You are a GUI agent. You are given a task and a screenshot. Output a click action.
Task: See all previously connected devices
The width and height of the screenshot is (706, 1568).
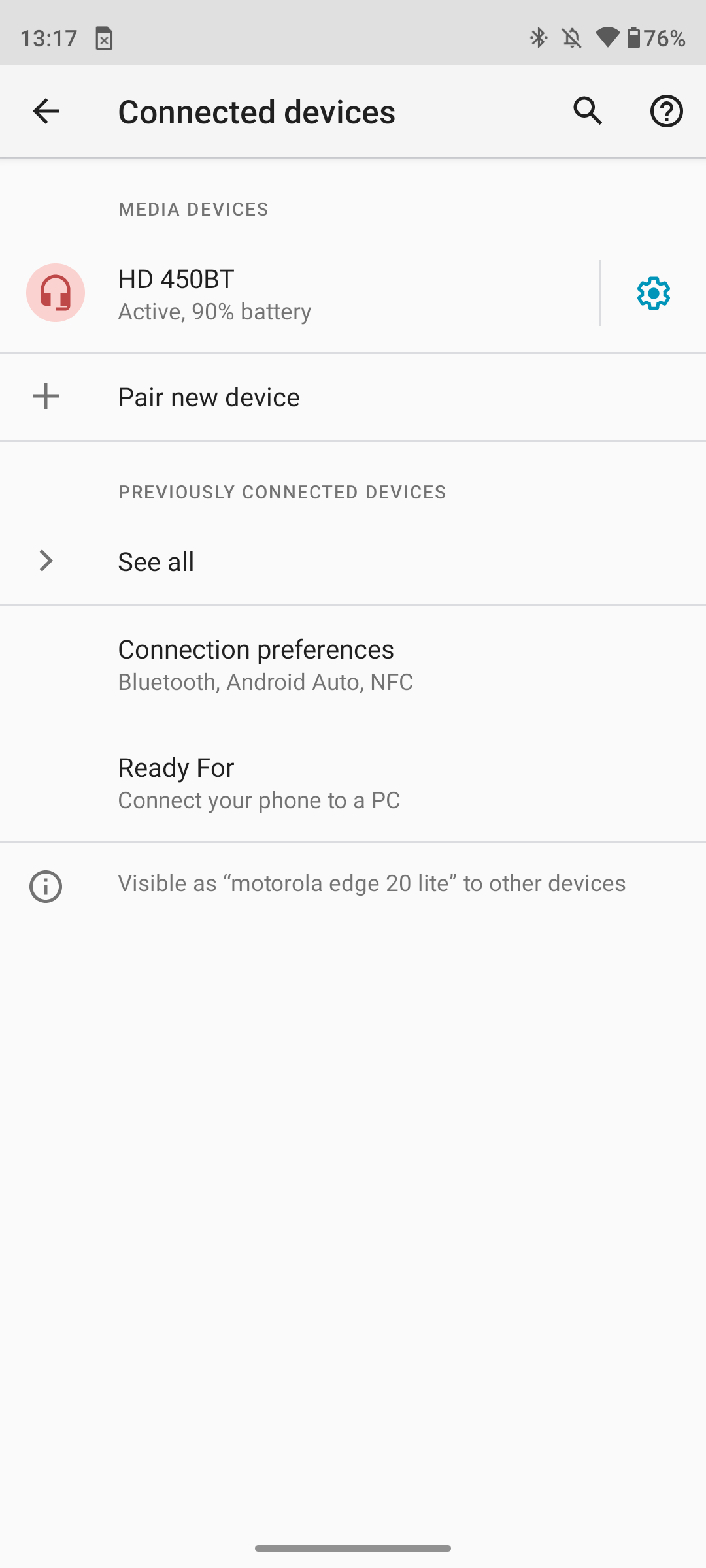tap(157, 562)
